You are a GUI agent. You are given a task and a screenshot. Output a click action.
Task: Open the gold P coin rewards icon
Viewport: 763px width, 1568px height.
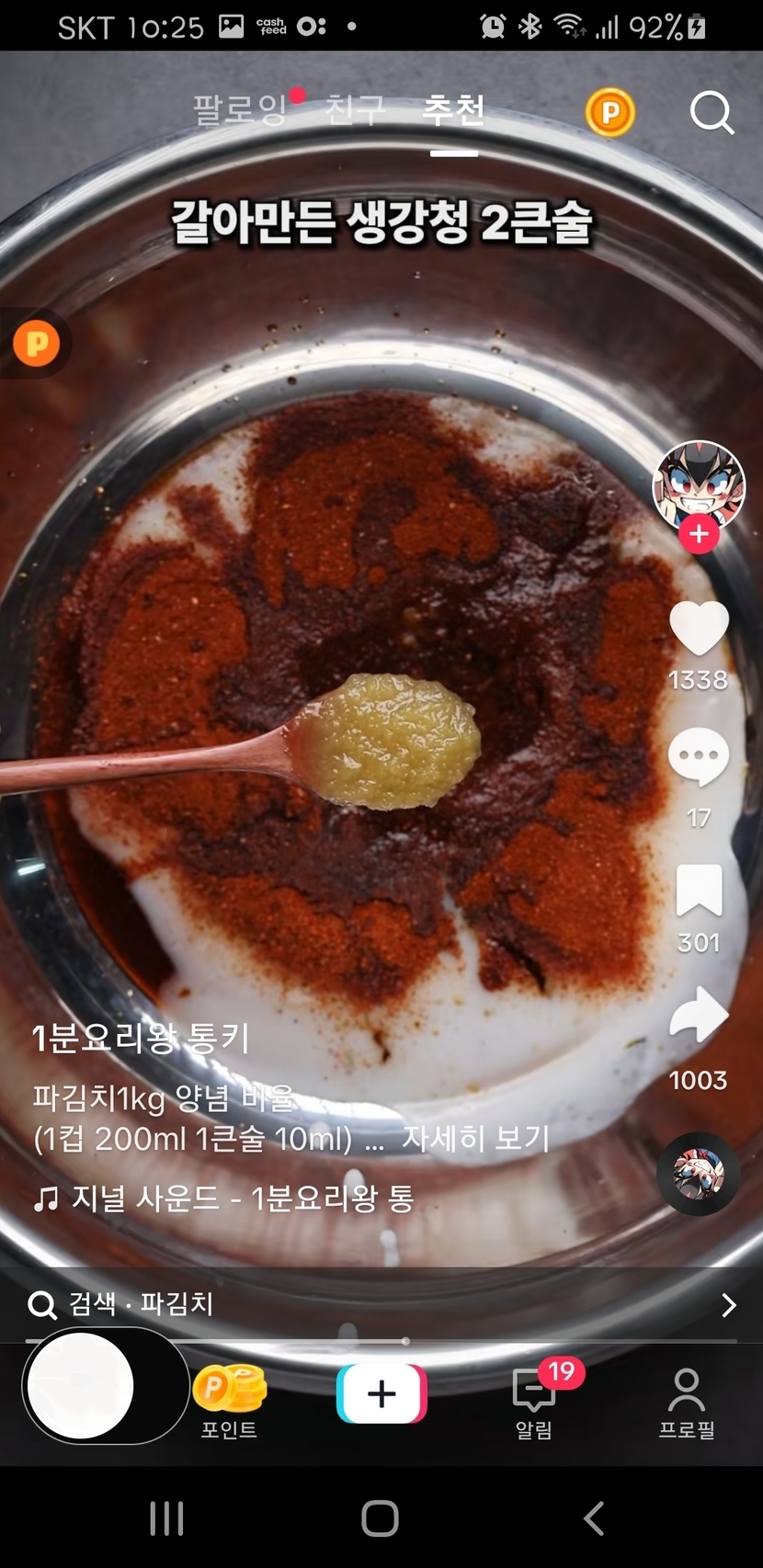click(x=609, y=113)
